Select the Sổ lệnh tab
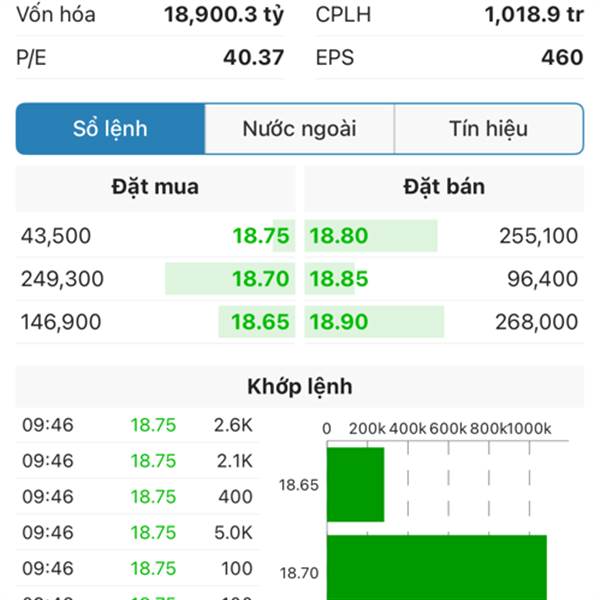This screenshot has width=600, height=600. pos(110,129)
